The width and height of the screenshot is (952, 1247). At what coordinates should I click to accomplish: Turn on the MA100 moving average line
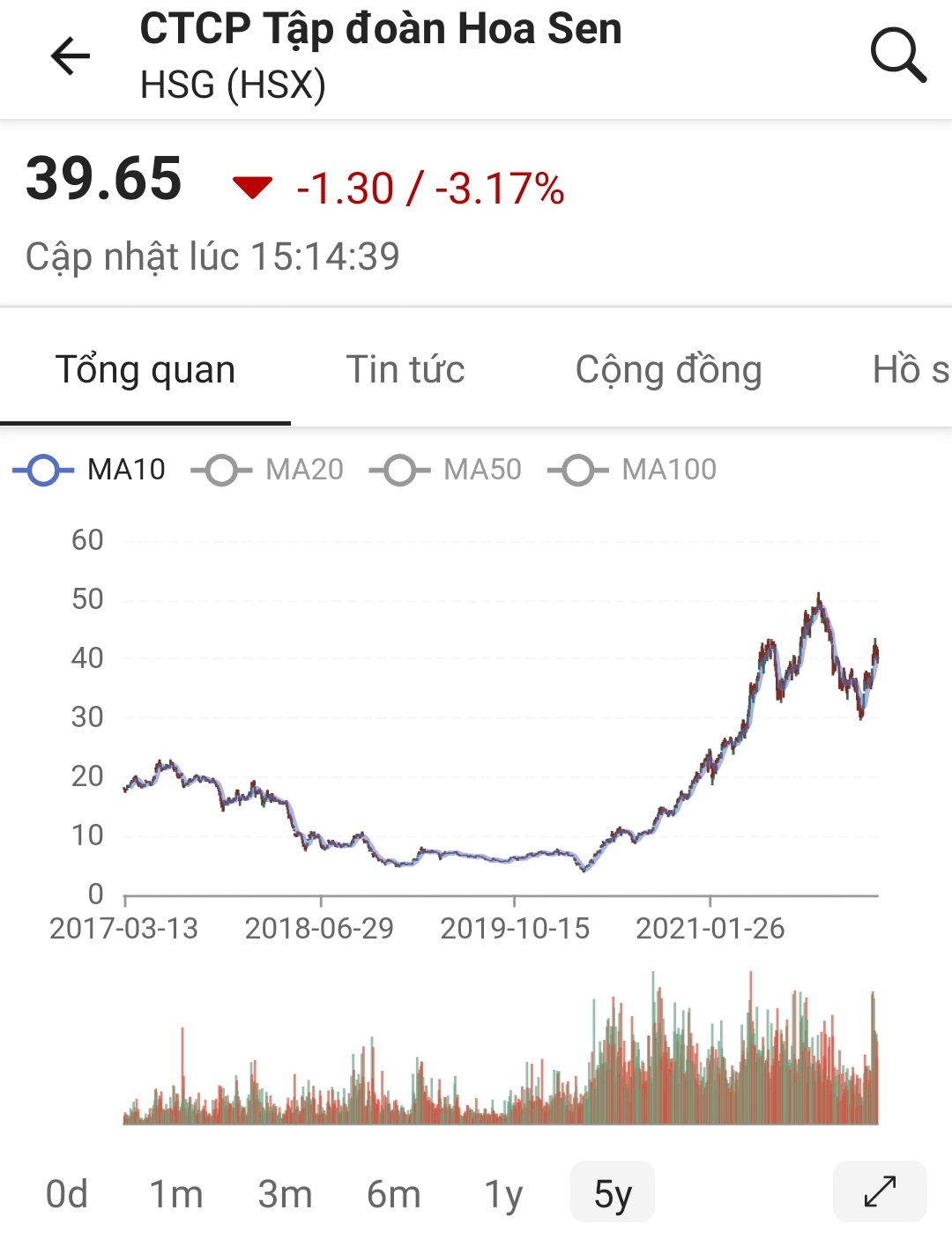633,470
